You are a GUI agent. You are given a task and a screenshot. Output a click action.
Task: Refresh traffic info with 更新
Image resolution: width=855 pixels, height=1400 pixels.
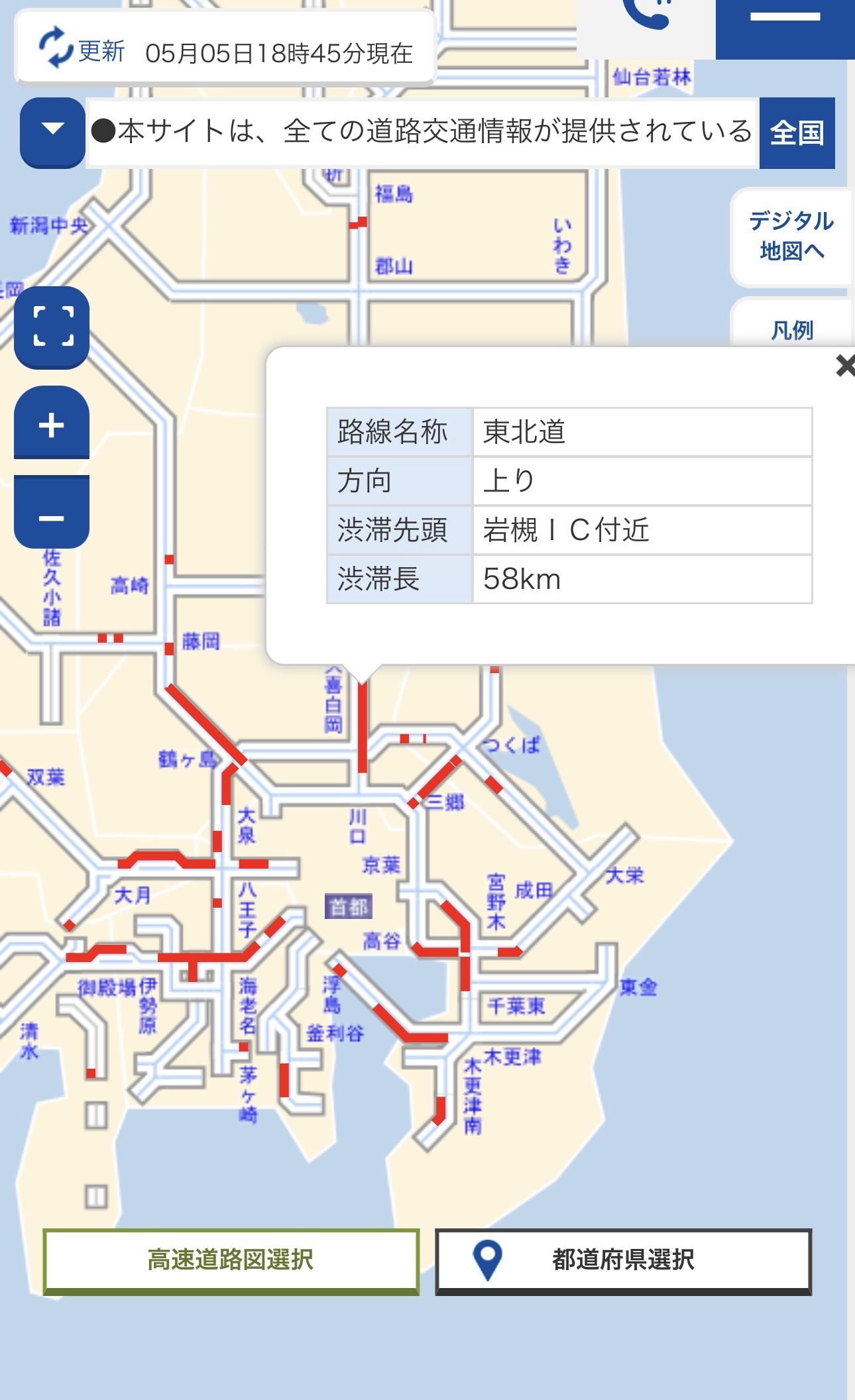tap(82, 50)
